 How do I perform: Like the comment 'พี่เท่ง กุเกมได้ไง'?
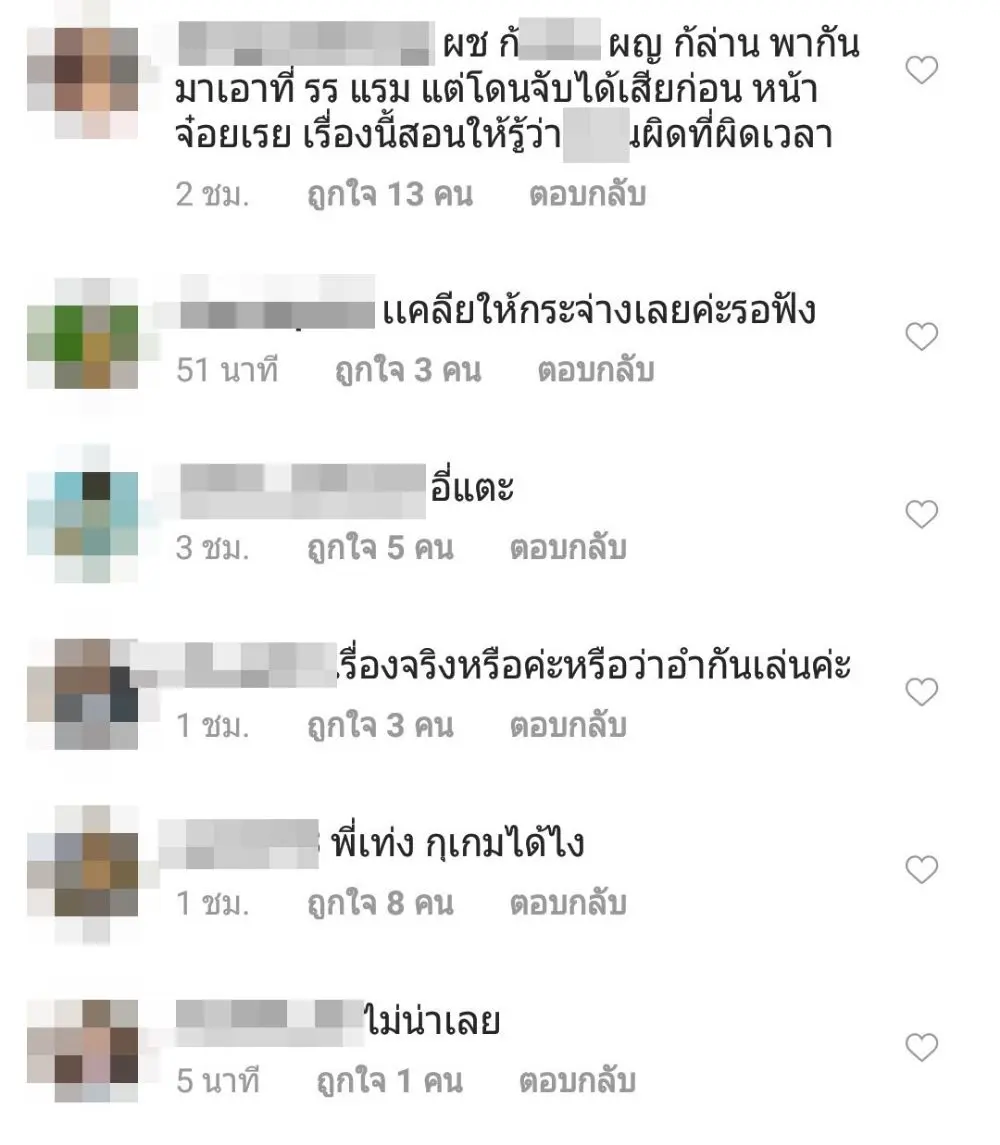click(x=921, y=870)
